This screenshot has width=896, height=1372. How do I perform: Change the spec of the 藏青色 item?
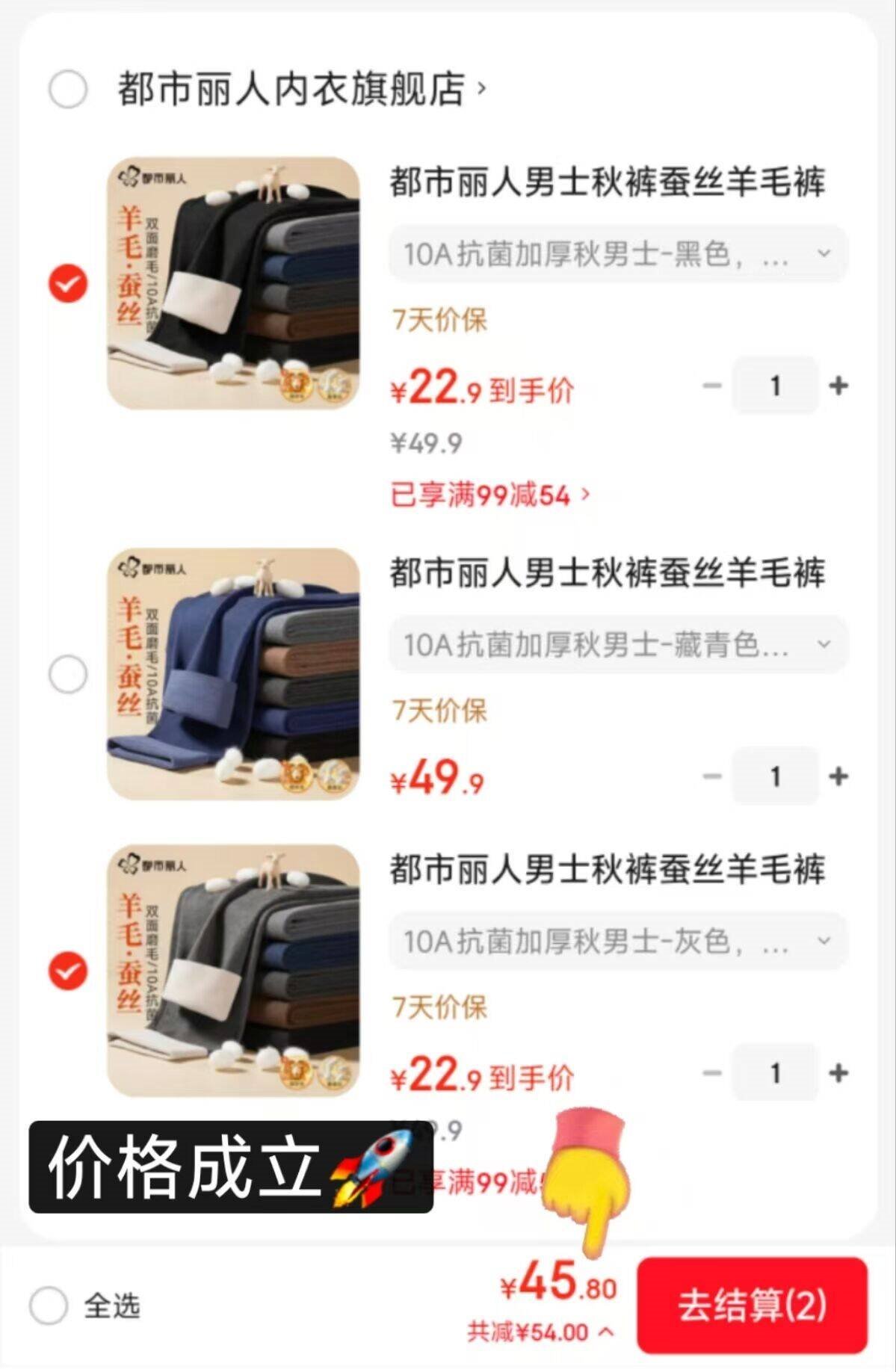tap(617, 644)
